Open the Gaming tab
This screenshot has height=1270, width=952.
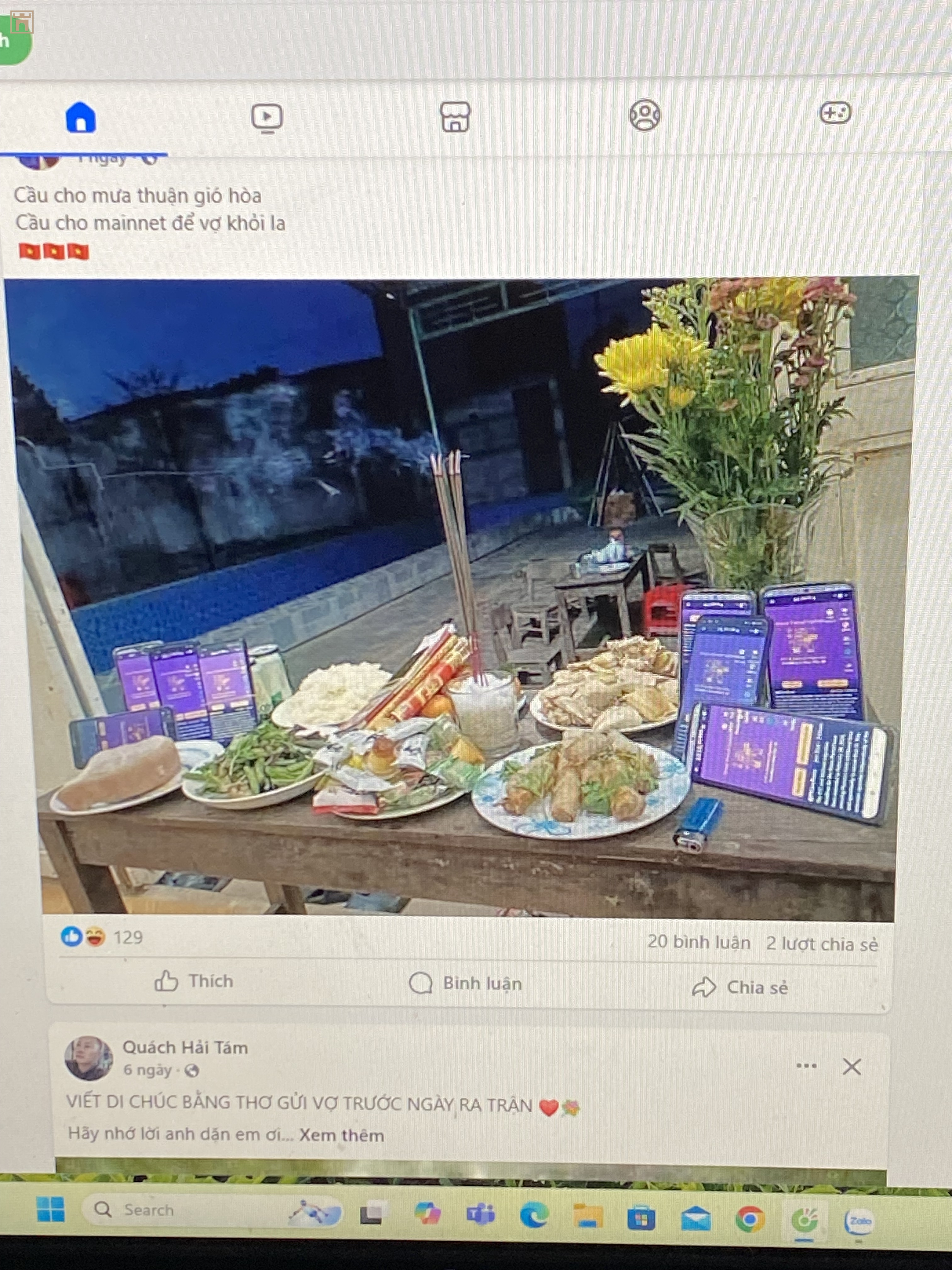(835, 113)
